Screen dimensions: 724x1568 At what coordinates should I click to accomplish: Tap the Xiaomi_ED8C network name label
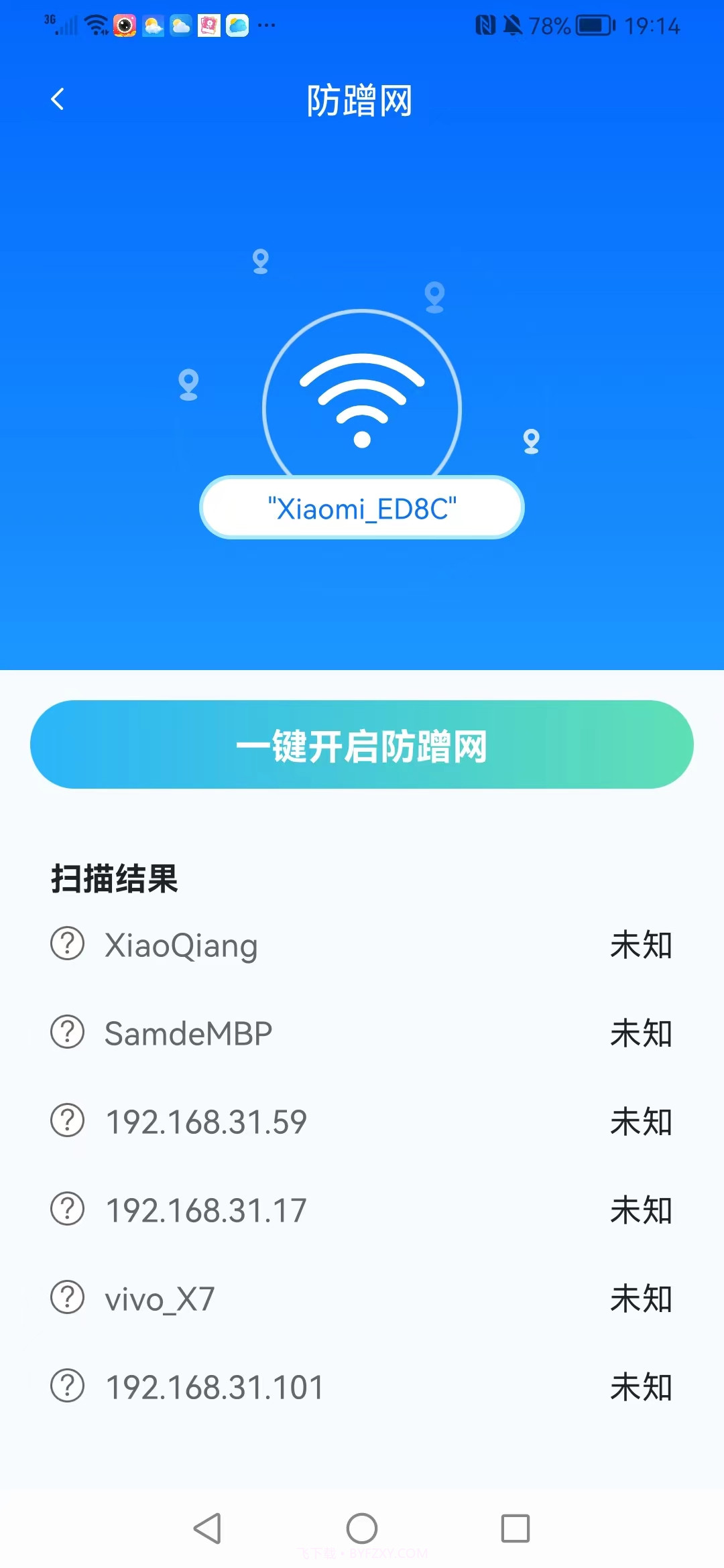point(362,507)
